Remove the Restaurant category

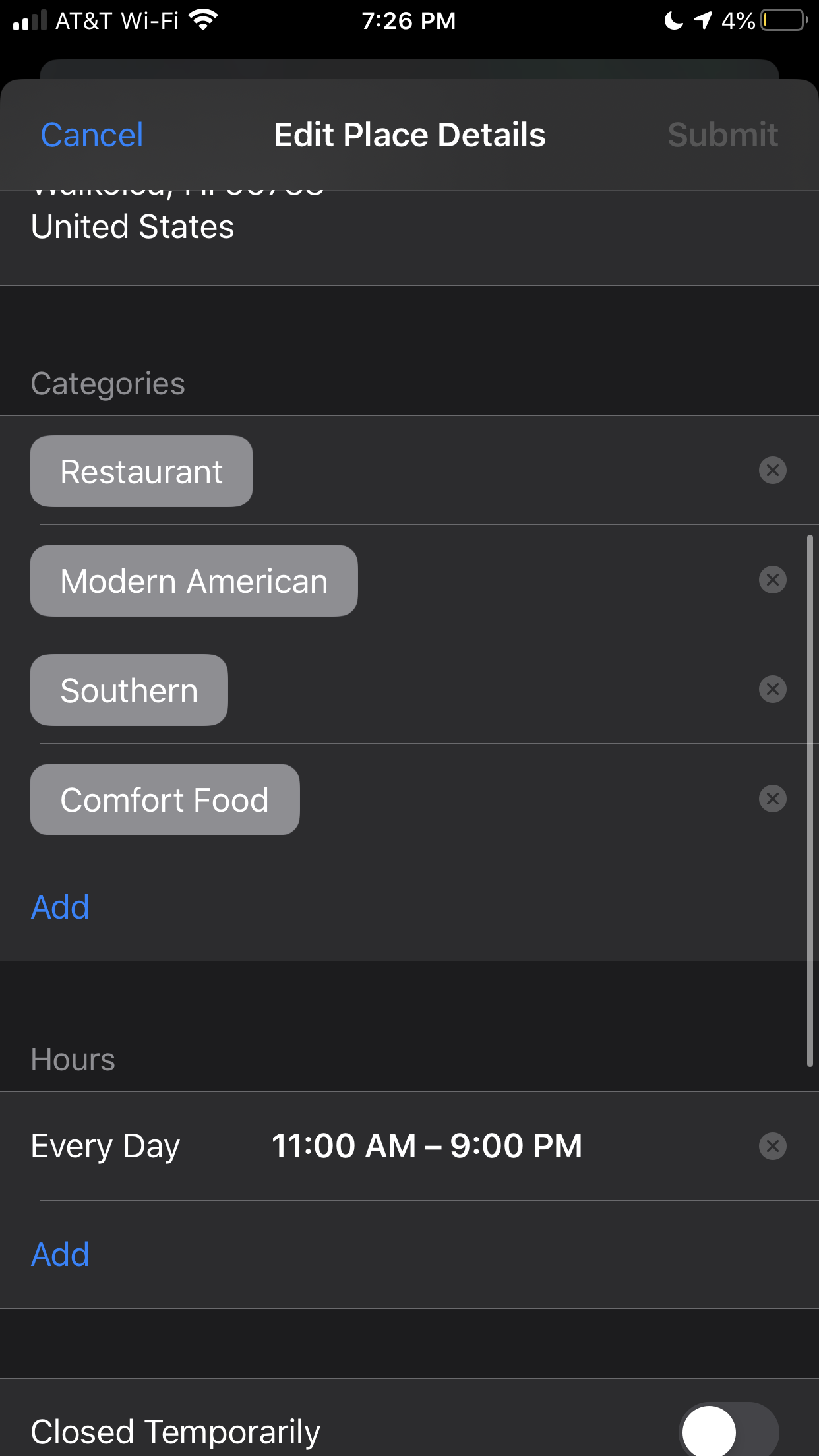click(x=772, y=471)
